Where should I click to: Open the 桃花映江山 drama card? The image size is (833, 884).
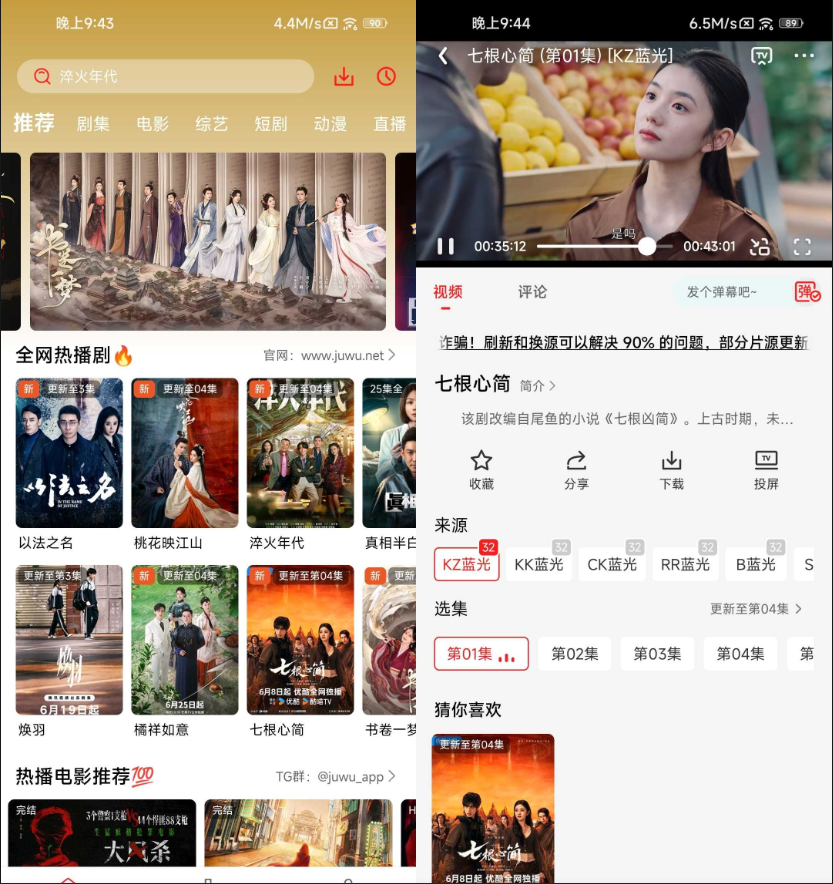[x=185, y=454]
